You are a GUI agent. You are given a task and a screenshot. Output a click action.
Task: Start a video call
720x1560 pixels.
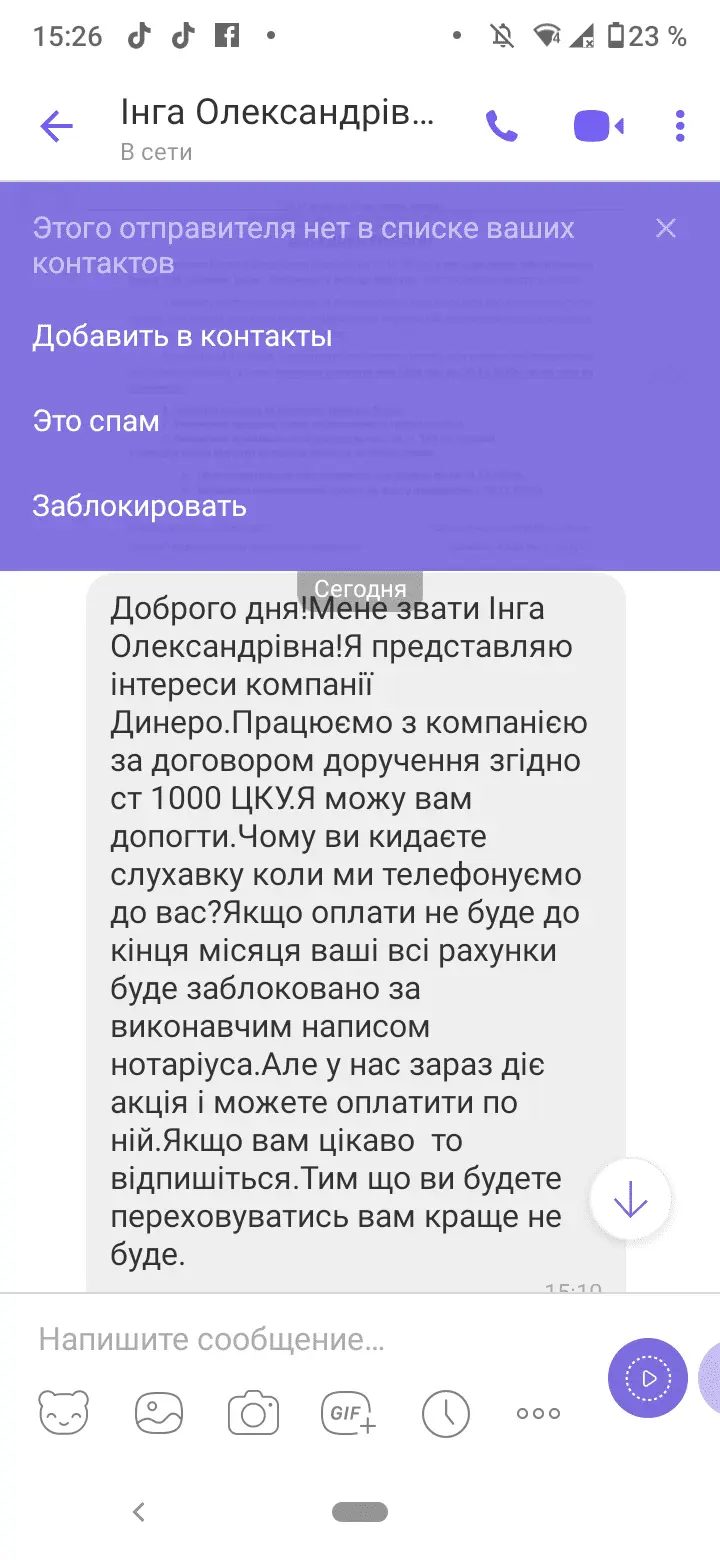click(598, 127)
